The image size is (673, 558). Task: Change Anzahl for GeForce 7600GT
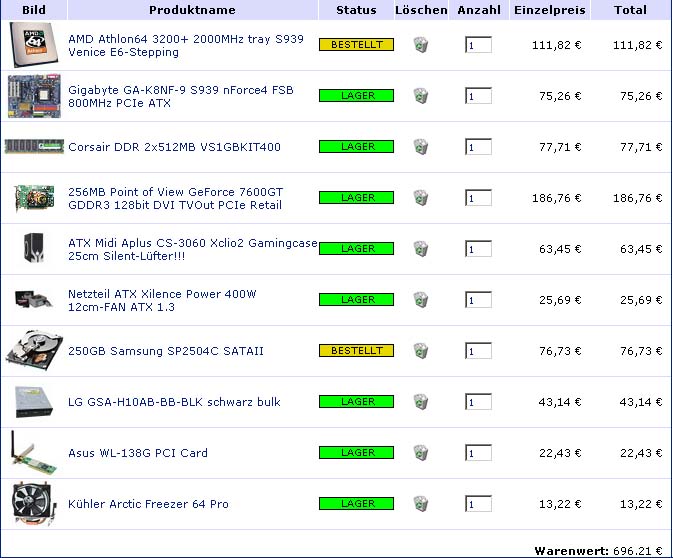(478, 198)
